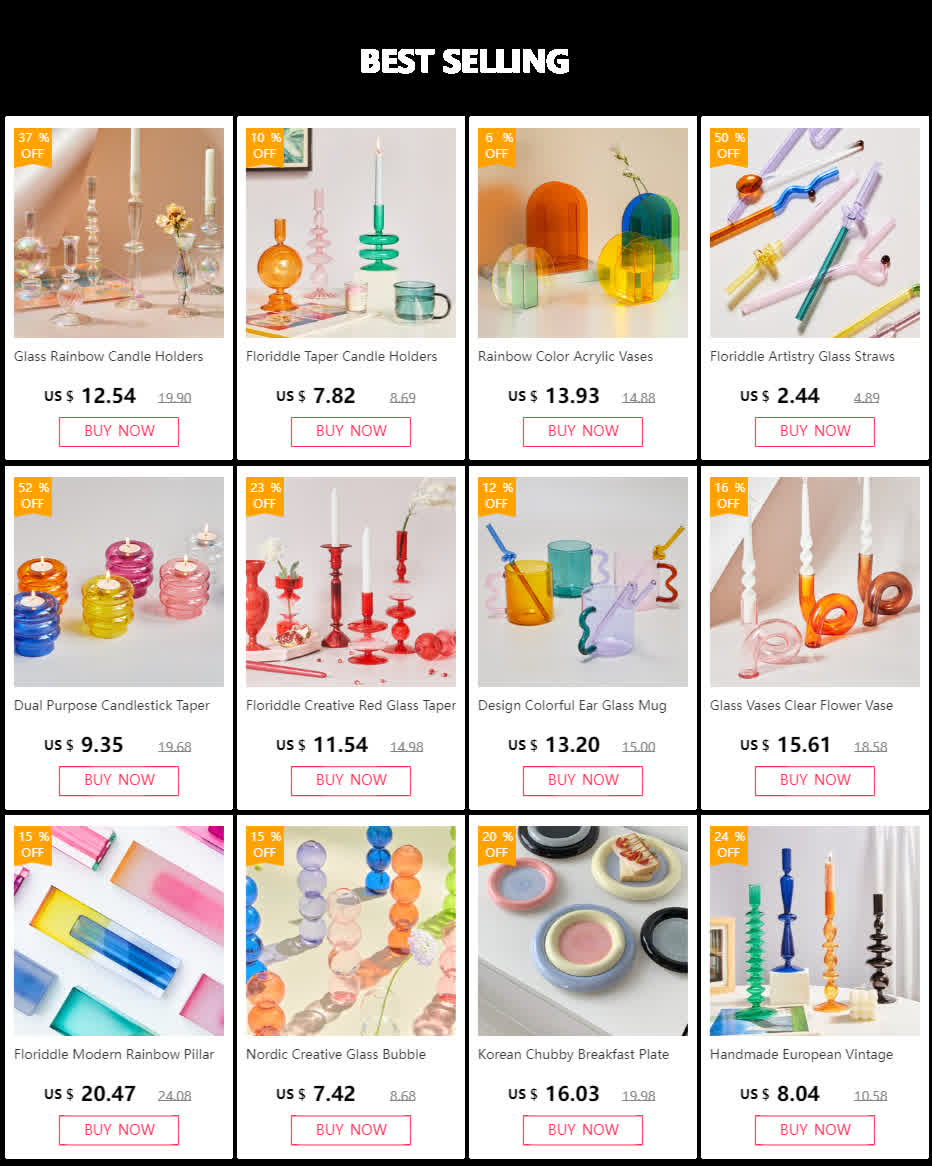
Task: Select Buy Now for Glass Vases Clear Flower Vase
Action: 815,780
